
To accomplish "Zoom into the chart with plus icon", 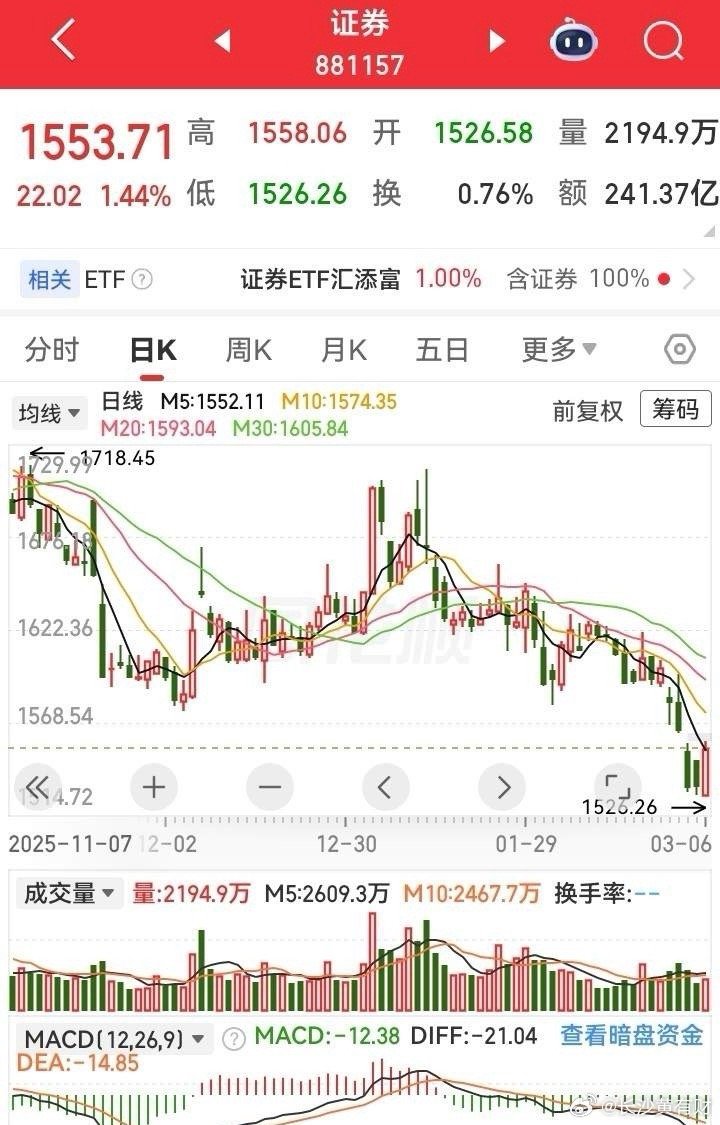I will pyautogui.click(x=154, y=787).
